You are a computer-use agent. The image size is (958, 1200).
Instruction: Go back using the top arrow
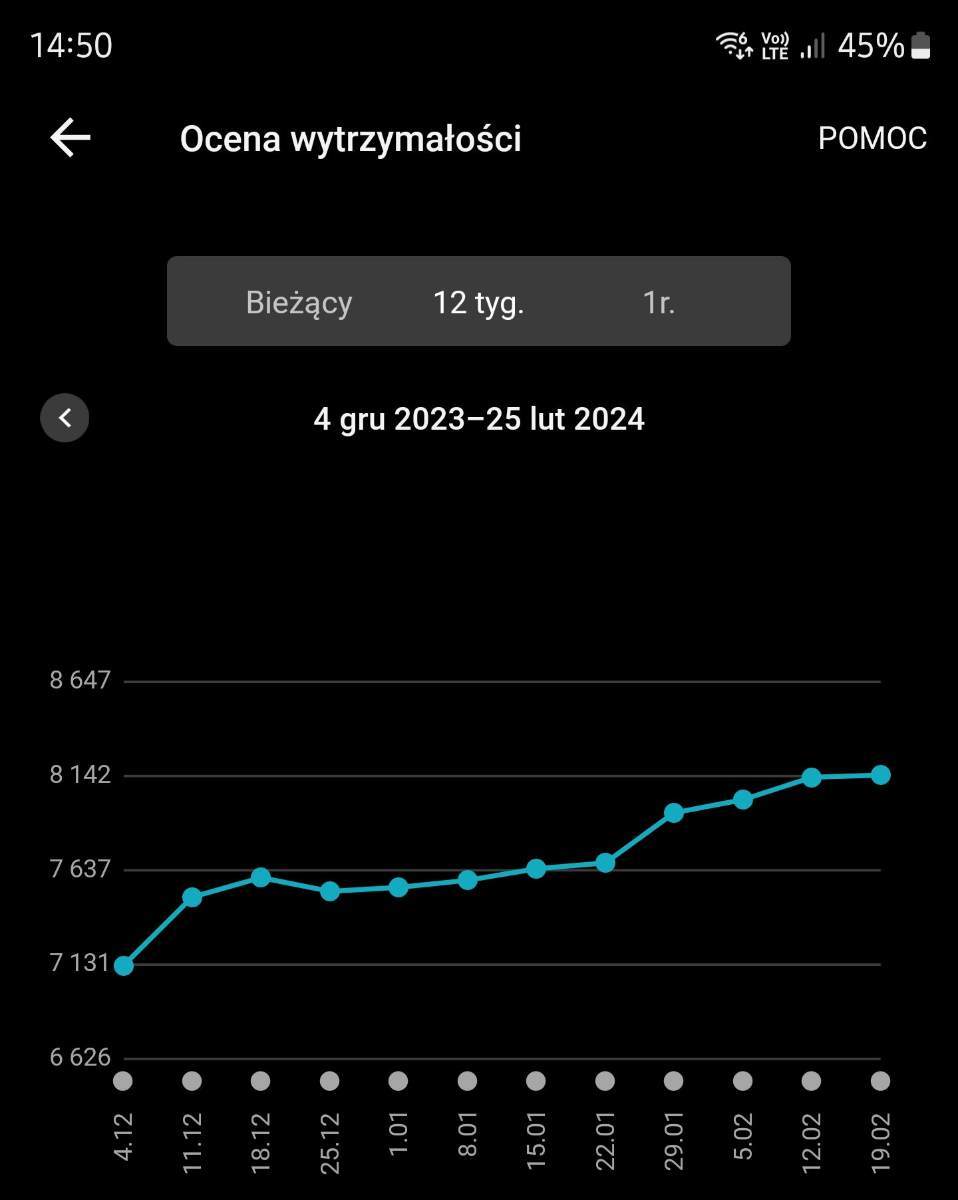pos(70,138)
